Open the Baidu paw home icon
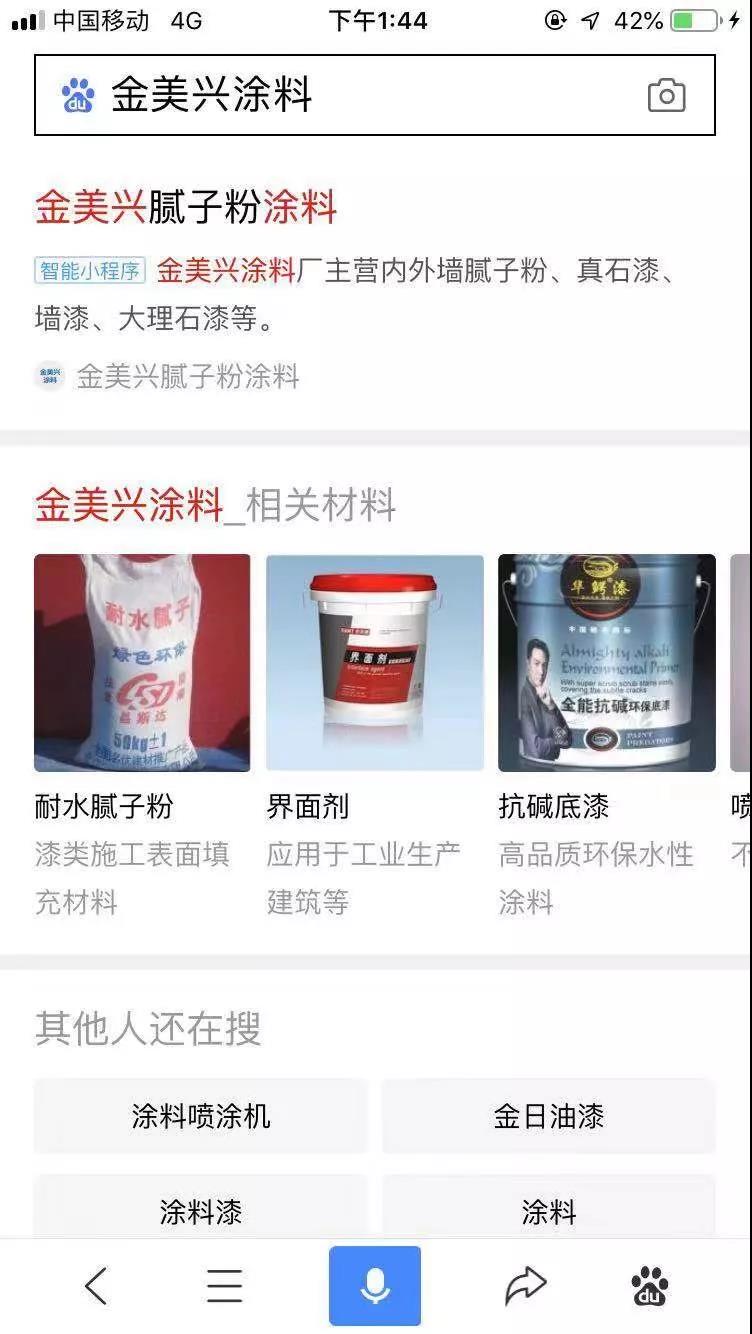Viewport: 752px width, 1334px height. [x=650, y=1286]
